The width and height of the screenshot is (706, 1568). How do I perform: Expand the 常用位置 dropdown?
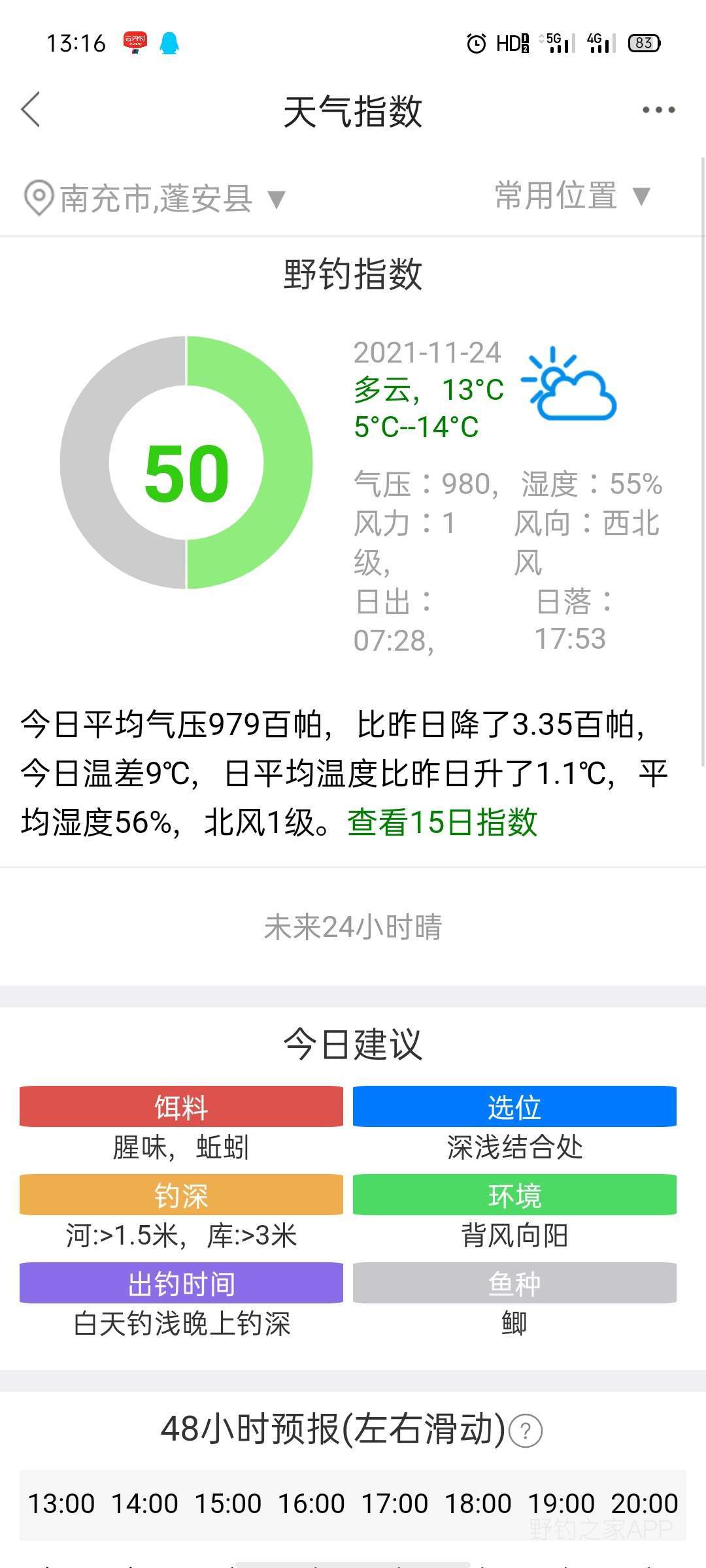(x=573, y=195)
